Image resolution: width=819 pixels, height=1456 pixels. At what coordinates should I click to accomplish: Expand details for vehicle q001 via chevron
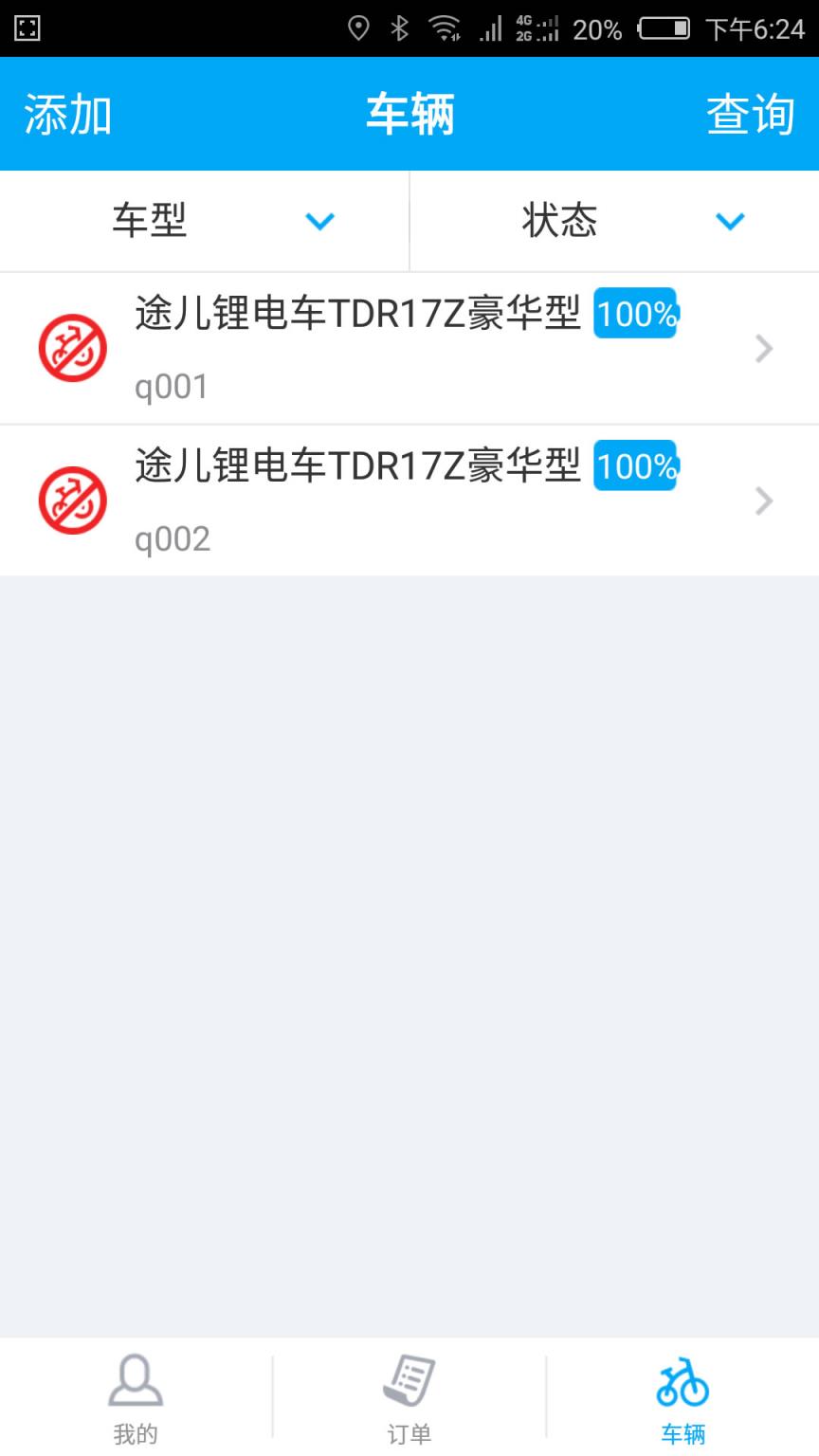(x=764, y=348)
